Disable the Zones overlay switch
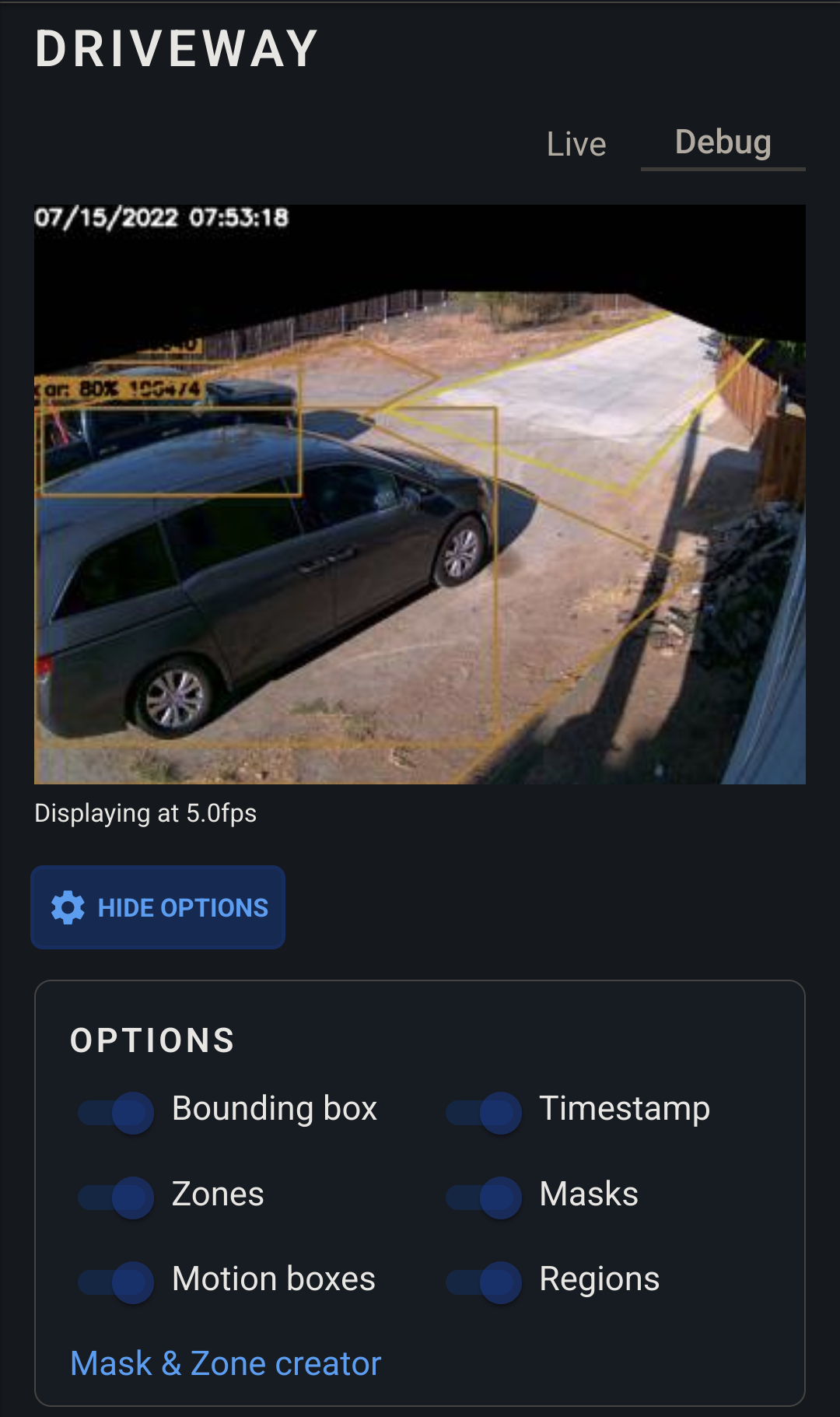This screenshot has width=840, height=1417. tap(117, 1196)
